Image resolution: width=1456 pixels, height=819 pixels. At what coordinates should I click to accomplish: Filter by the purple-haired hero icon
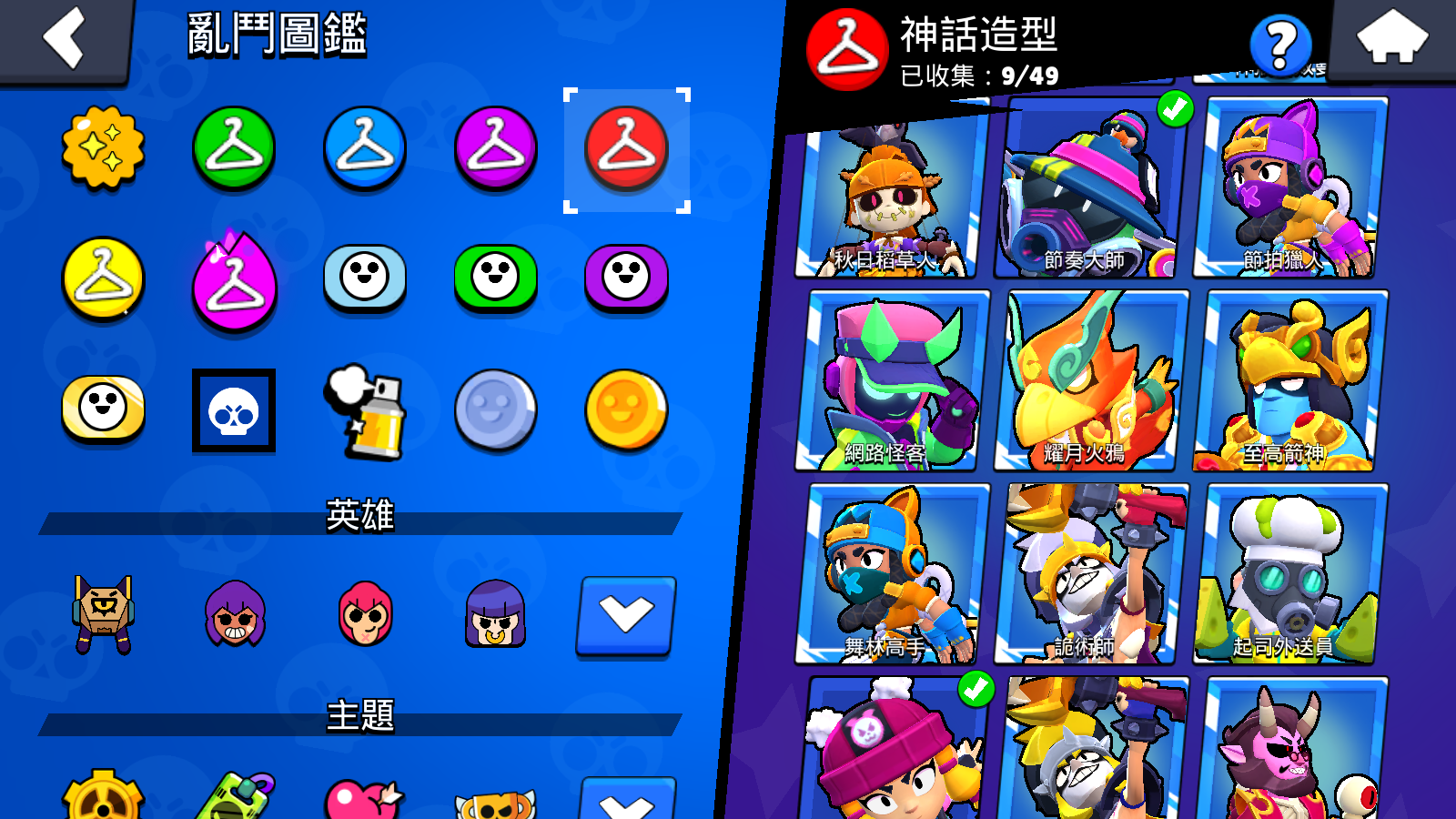235,614
